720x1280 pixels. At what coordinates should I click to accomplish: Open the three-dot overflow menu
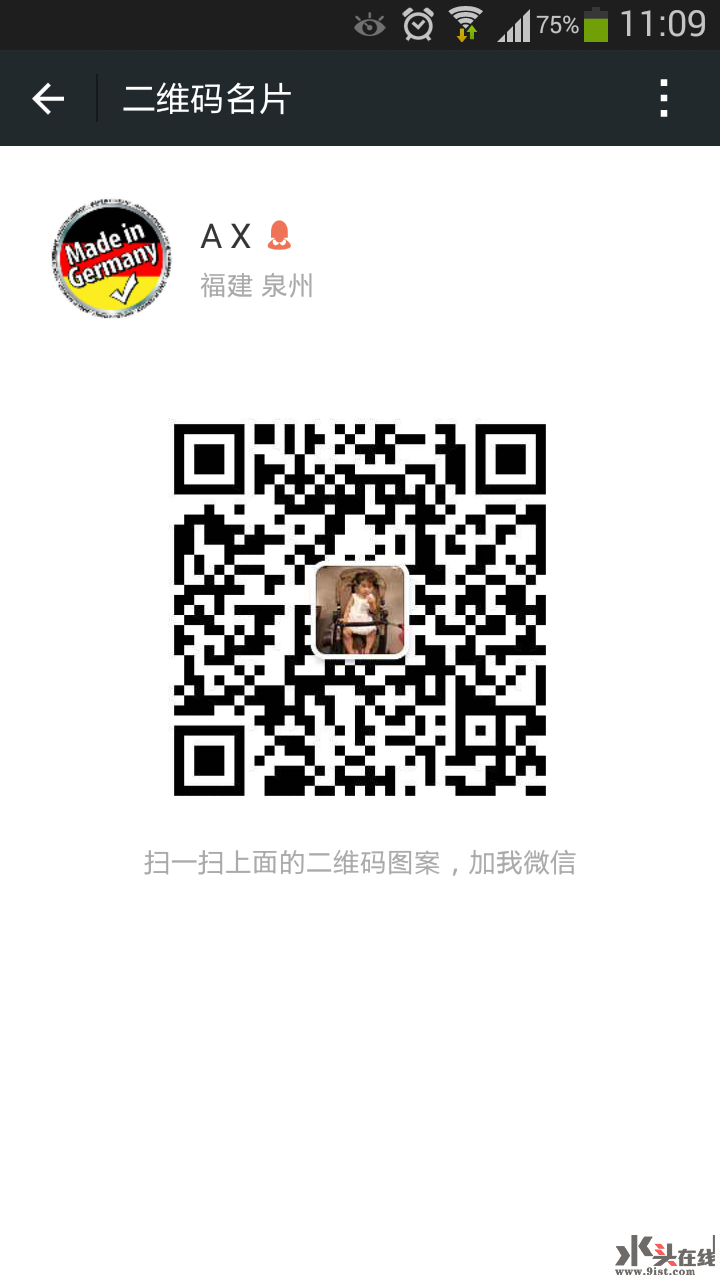pyautogui.click(x=664, y=98)
